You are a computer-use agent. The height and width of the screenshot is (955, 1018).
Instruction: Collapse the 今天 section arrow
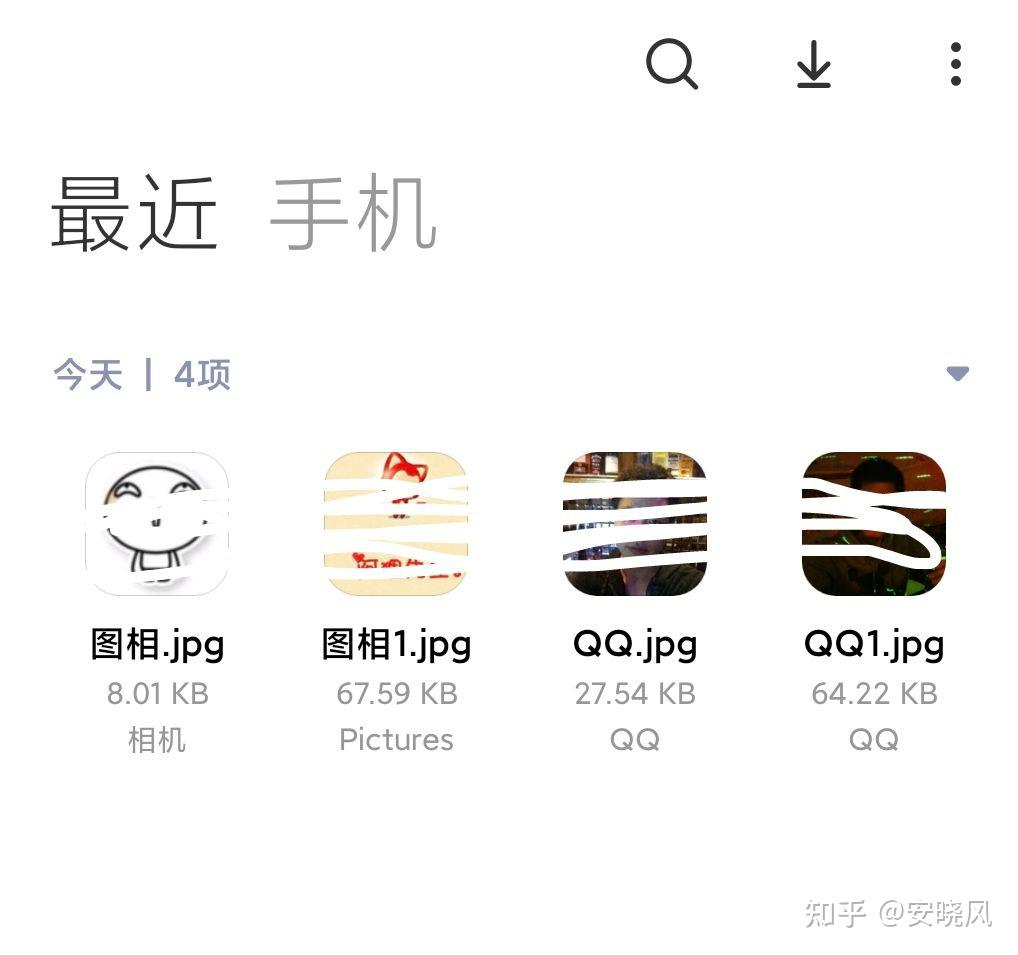(x=957, y=374)
